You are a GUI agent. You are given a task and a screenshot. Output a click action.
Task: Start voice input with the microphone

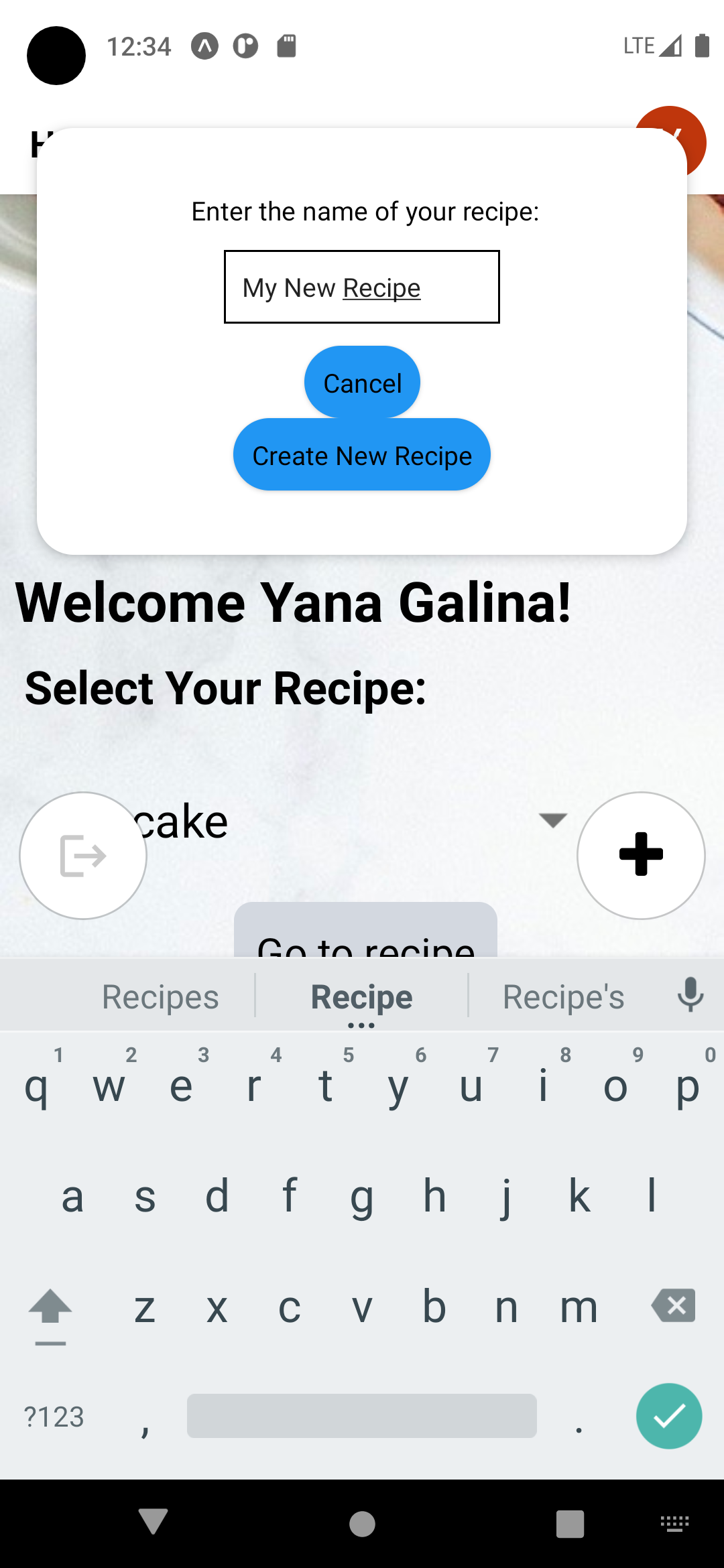coord(690,995)
